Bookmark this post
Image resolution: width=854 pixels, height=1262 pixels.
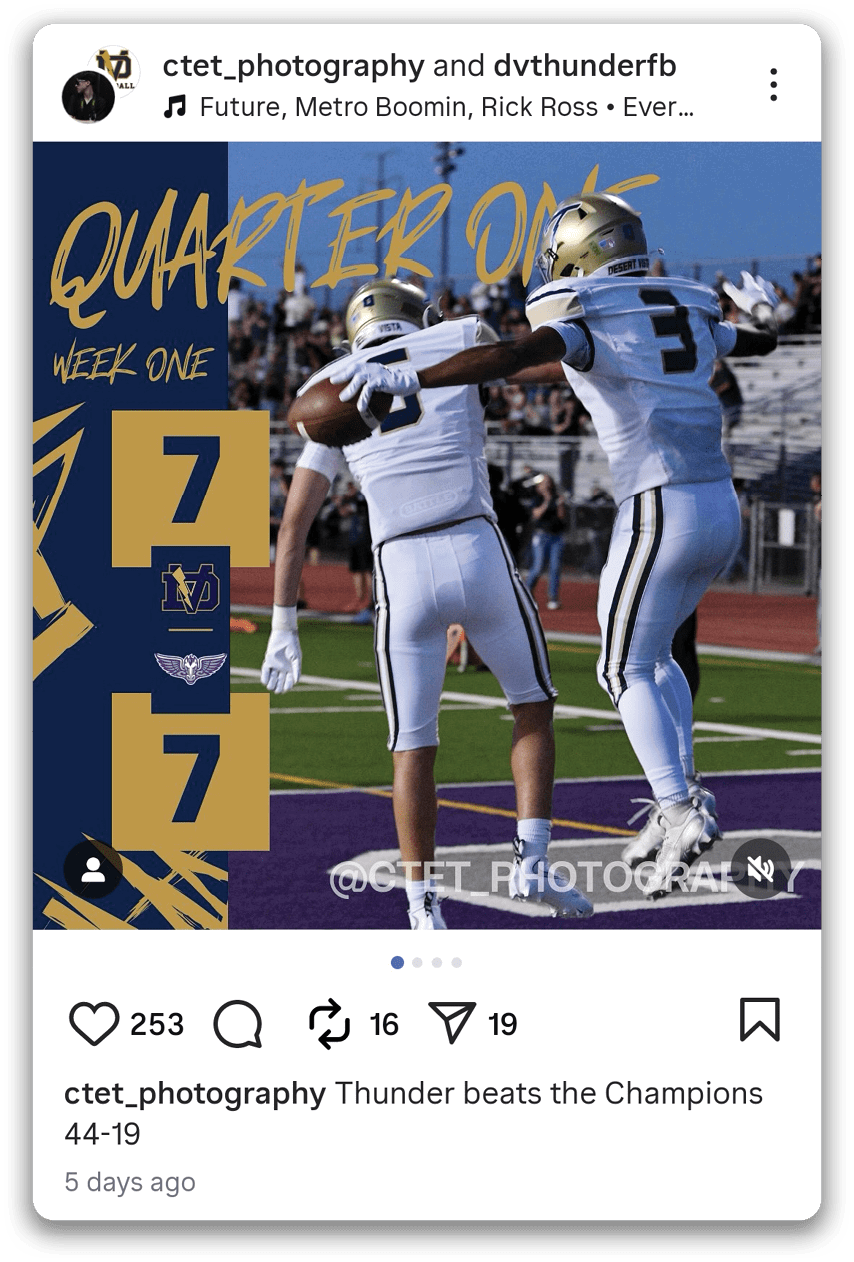pos(760,1021)
